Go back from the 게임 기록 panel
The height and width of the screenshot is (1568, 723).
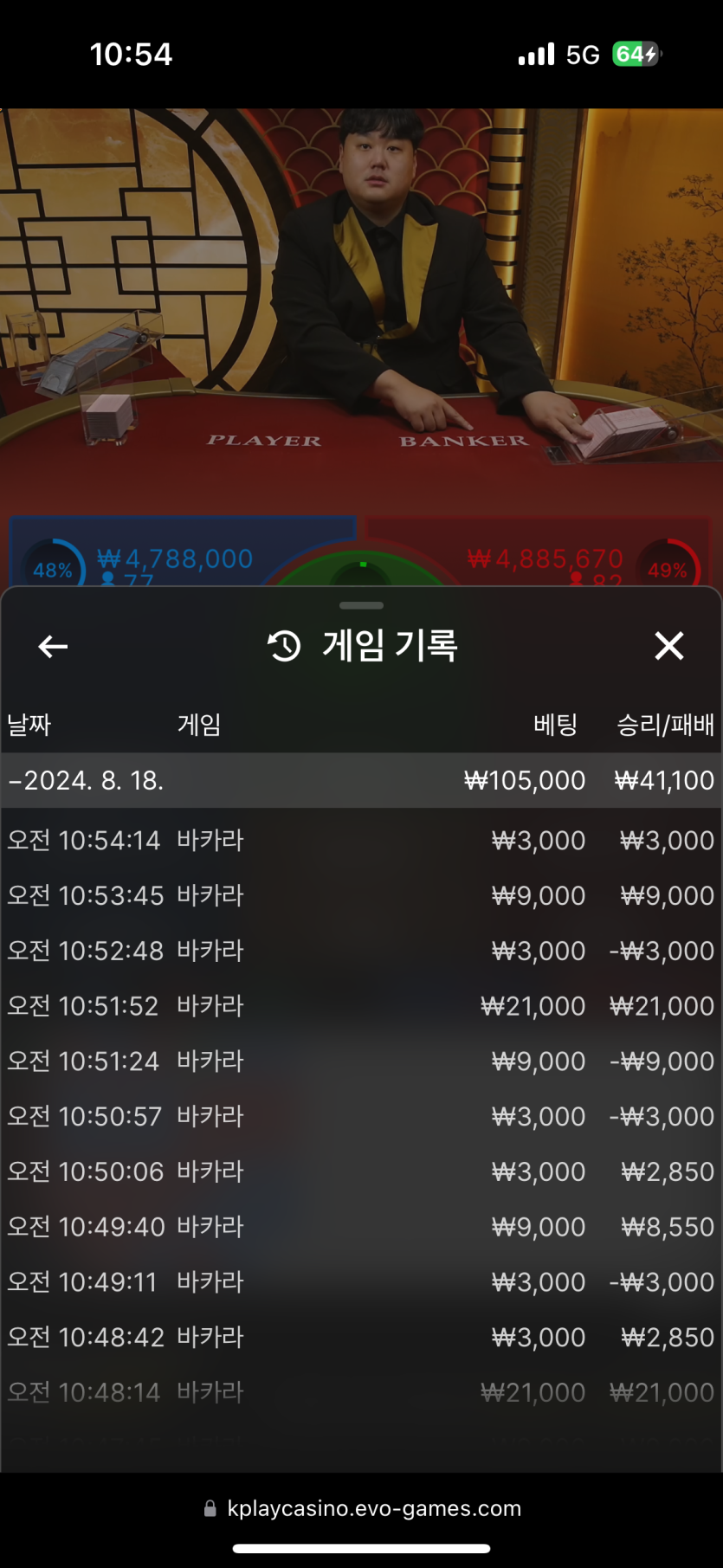pyautogui.click(x=53, y=646)
